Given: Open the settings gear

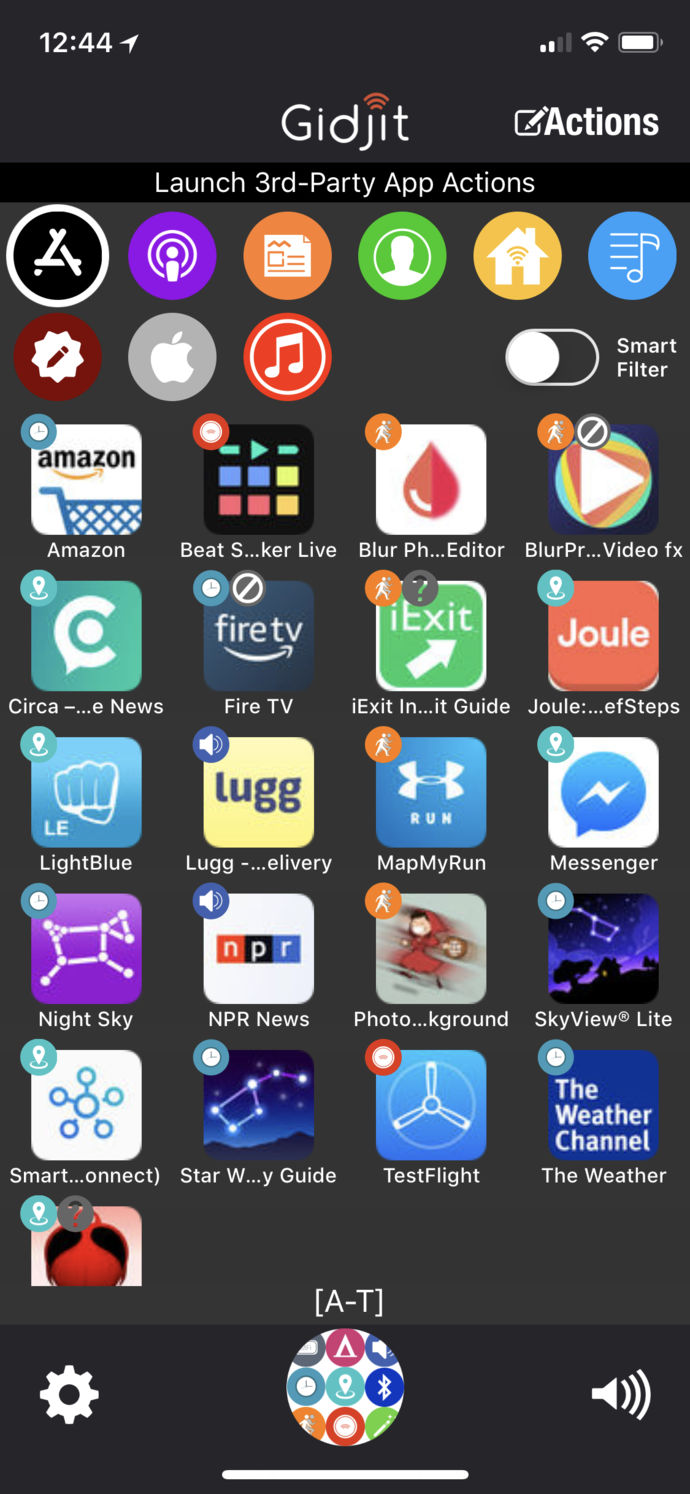Looking at the screenshot, I should click(69, 1394).
